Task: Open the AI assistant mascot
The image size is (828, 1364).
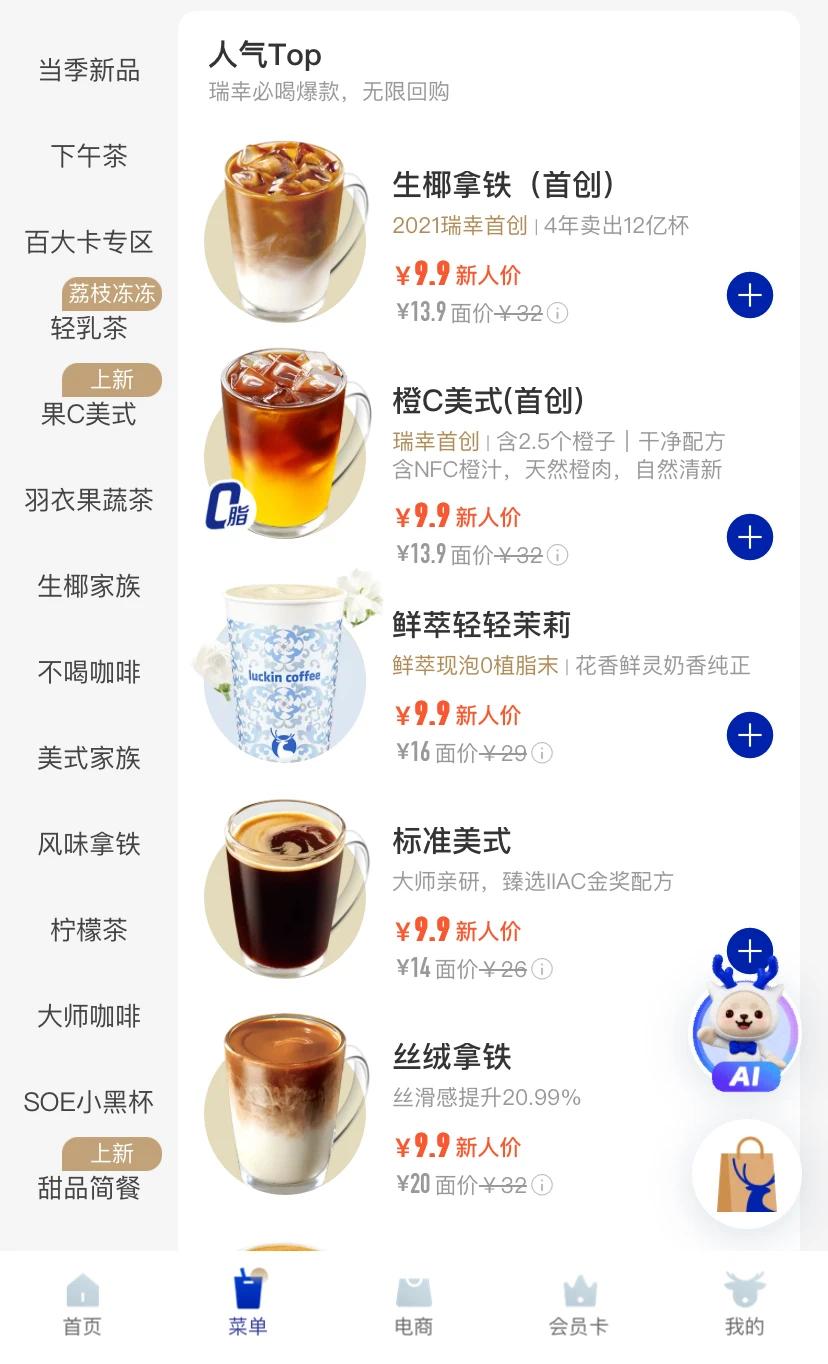Action: click(x=745, y=1032)
